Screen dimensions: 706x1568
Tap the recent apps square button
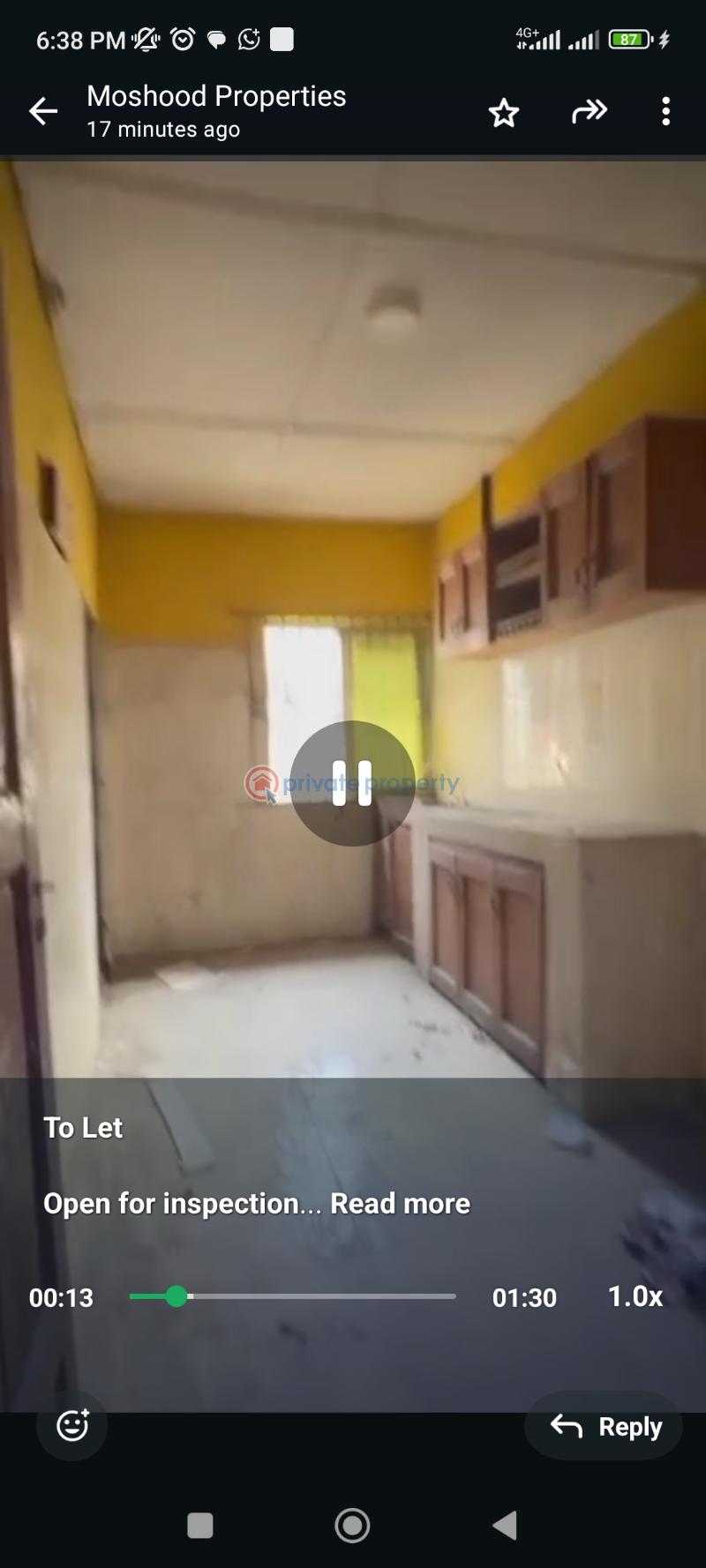200,1523
